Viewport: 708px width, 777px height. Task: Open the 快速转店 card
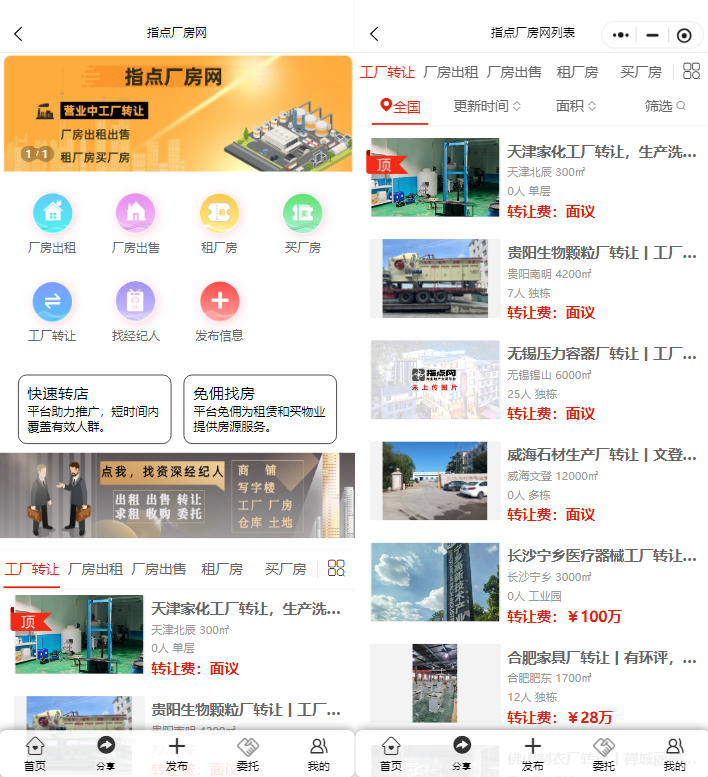(x=94, y=409)
